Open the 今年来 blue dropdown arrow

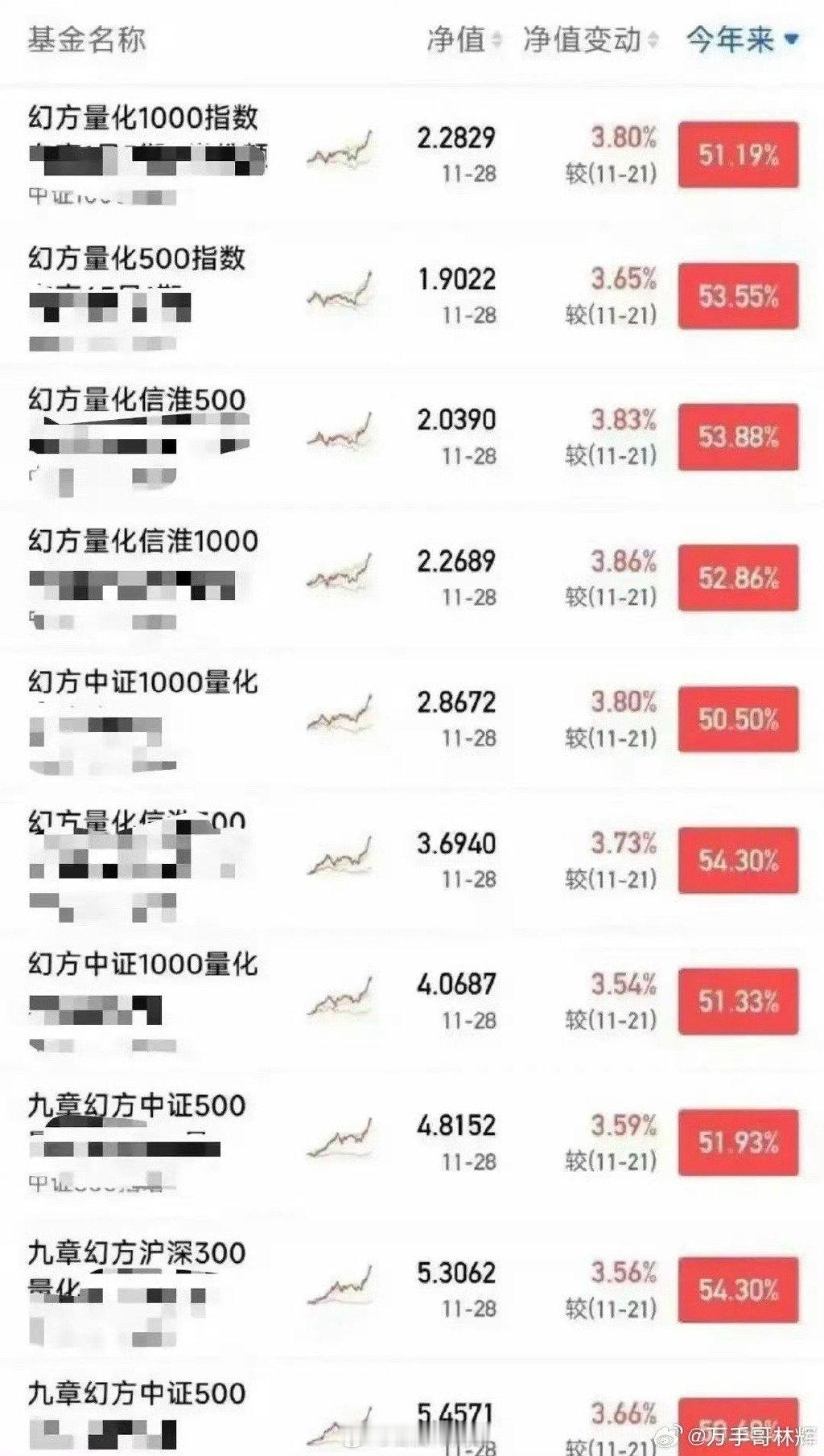point(793,38)
